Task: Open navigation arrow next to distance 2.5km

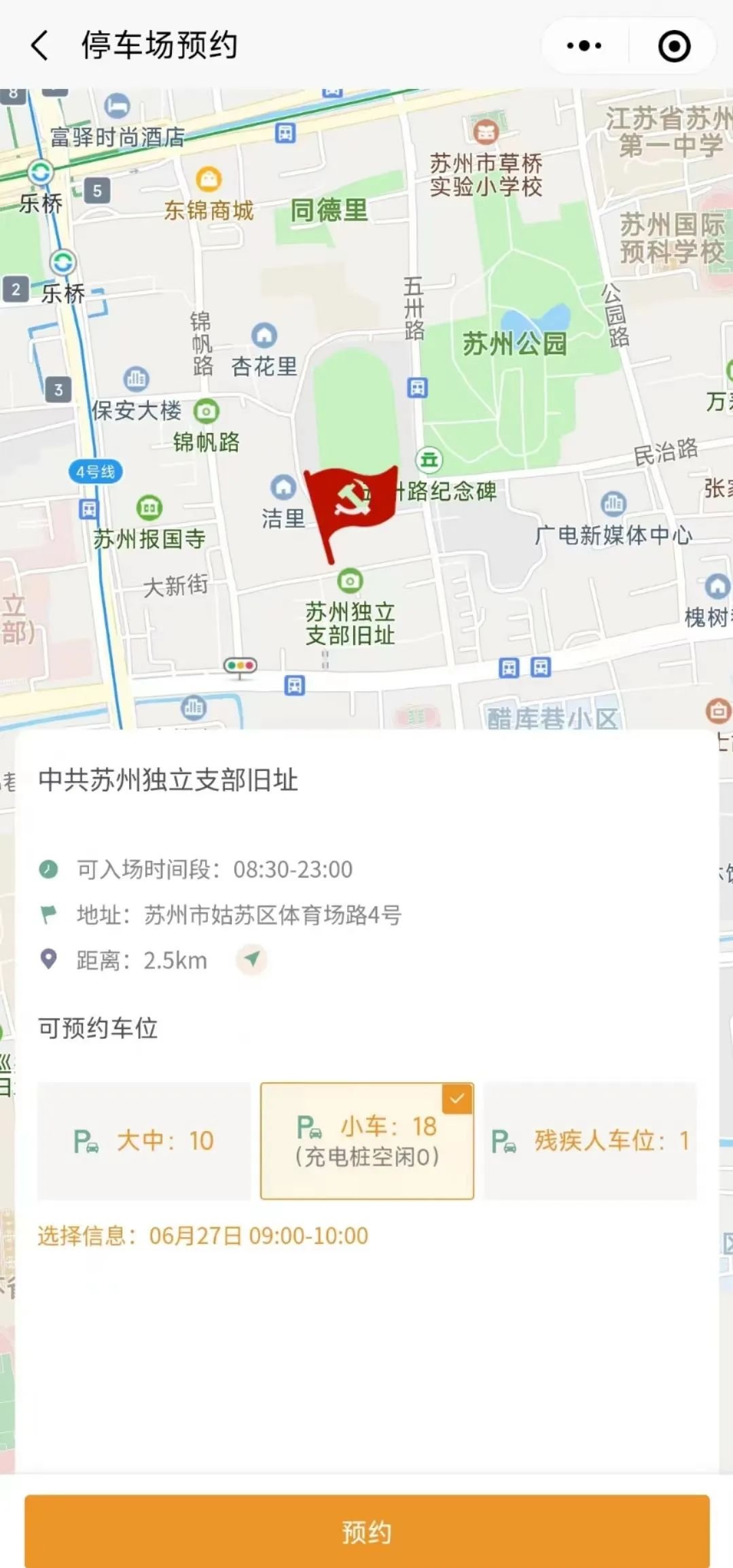Action: 252,960
